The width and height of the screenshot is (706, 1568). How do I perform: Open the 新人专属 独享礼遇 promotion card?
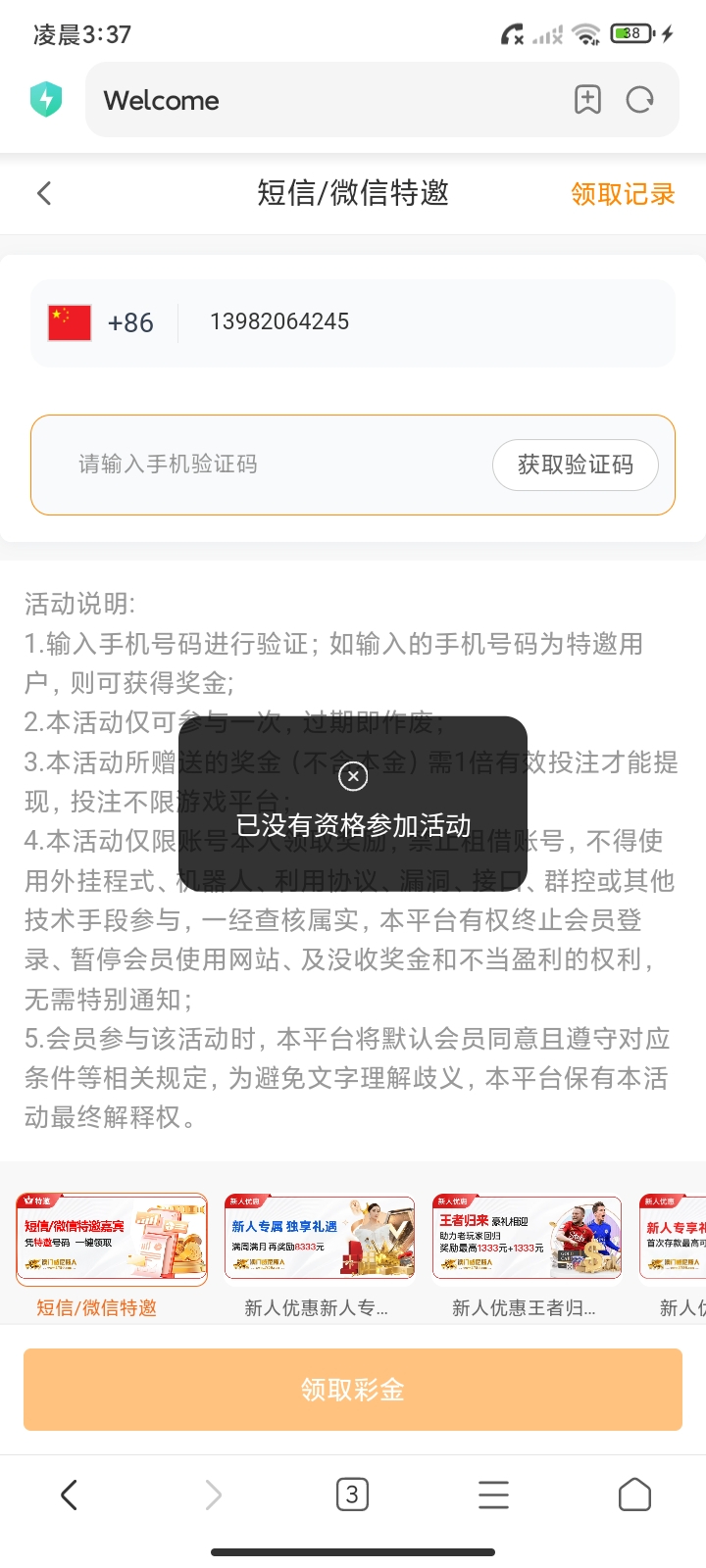[320, 1238]
